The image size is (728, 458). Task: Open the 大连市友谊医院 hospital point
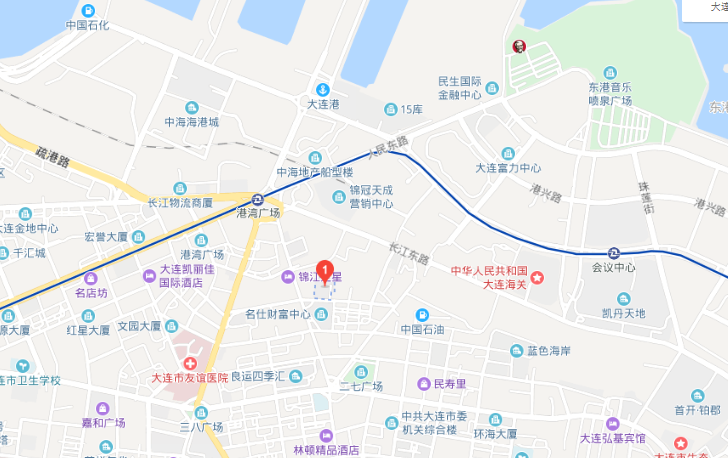pyautogui.click(x=190, y=361)
